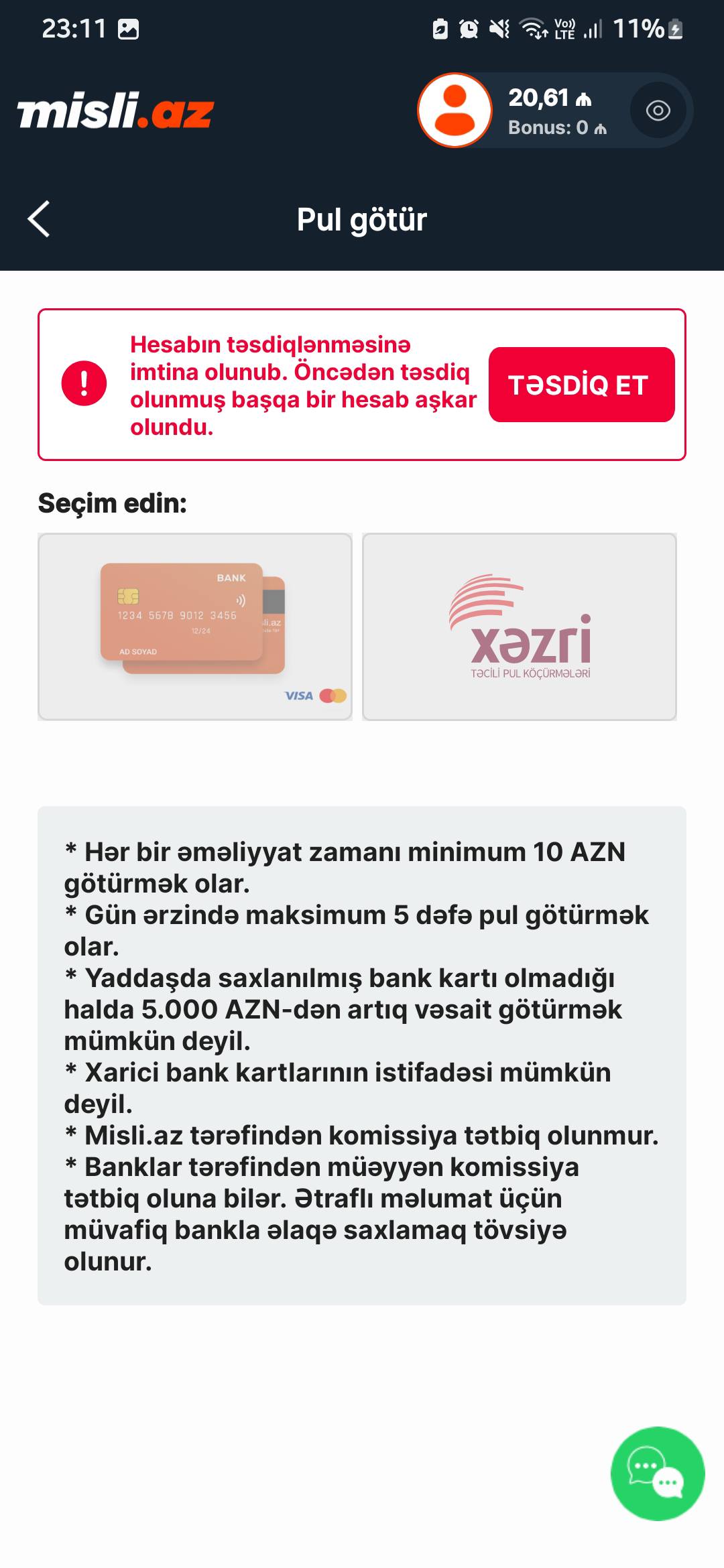Choose Xəzri money transfer option

click(x=520, y=627)
